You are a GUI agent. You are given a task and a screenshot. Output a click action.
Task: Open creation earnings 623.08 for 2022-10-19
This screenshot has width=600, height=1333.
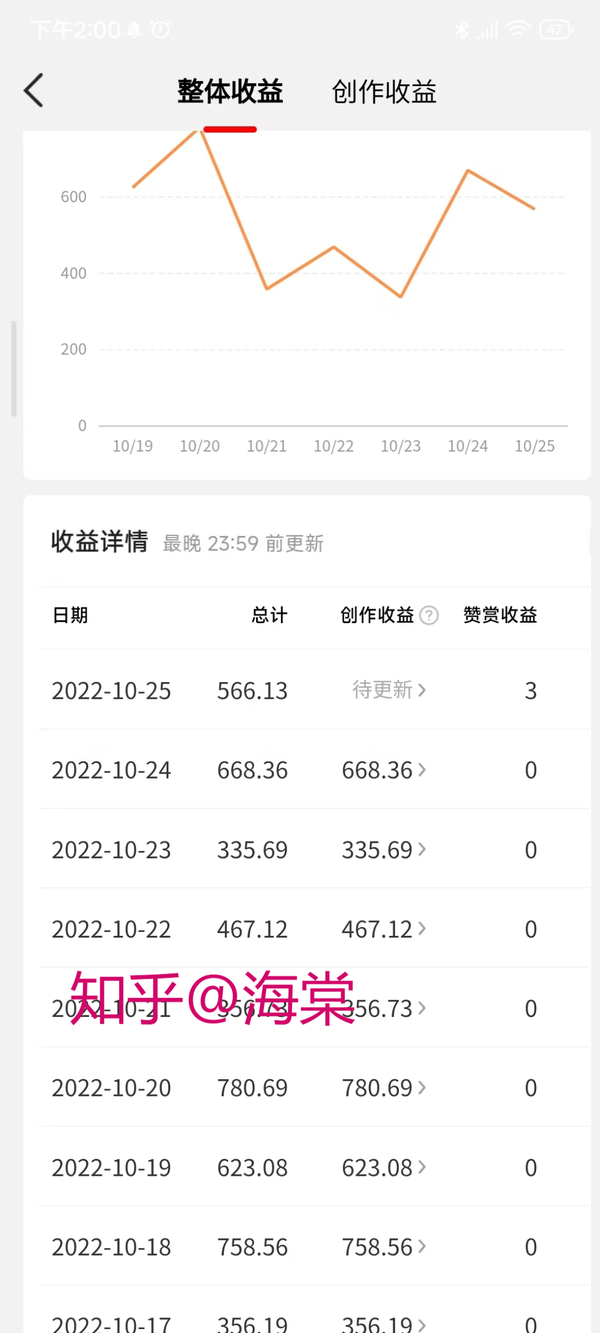pos(385,1168)
